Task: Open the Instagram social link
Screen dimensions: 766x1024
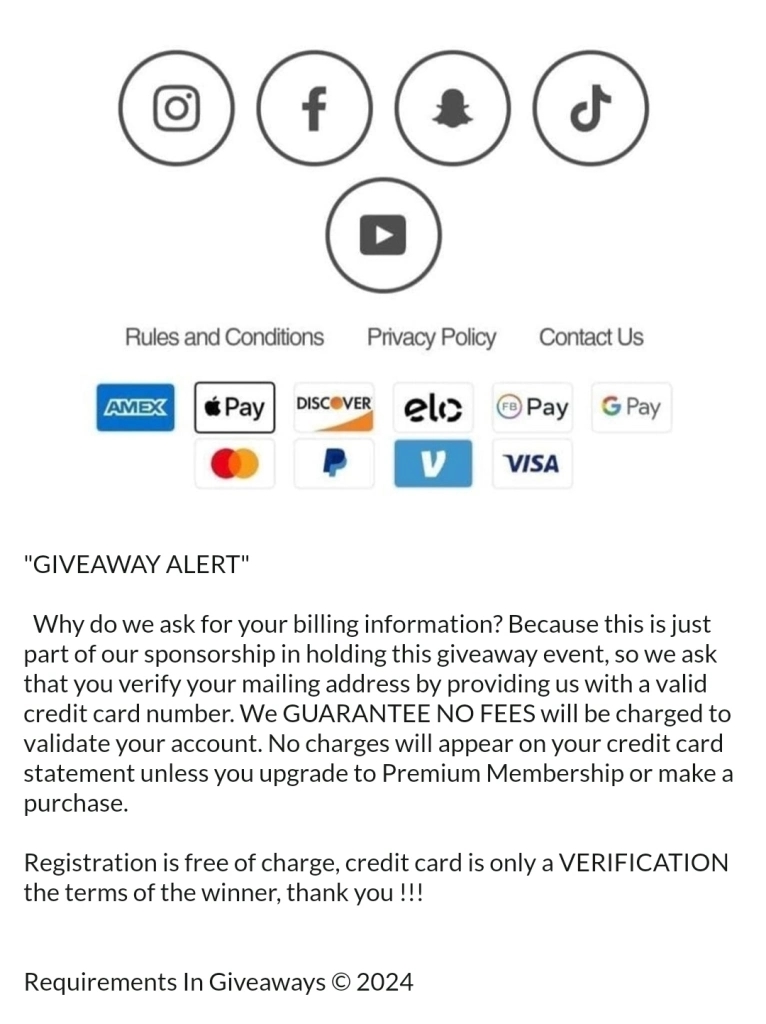Action: [x=176, y=108]
